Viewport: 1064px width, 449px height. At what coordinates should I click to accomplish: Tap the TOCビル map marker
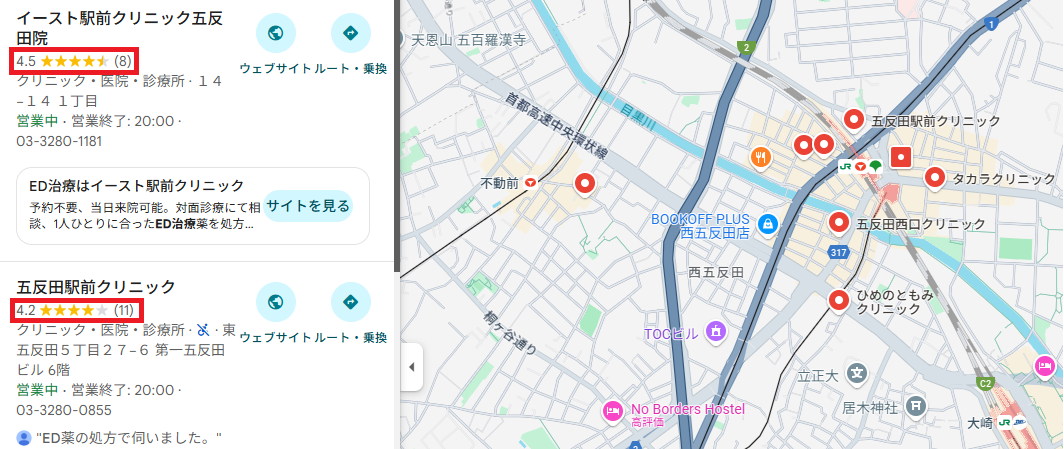[715, 330]
